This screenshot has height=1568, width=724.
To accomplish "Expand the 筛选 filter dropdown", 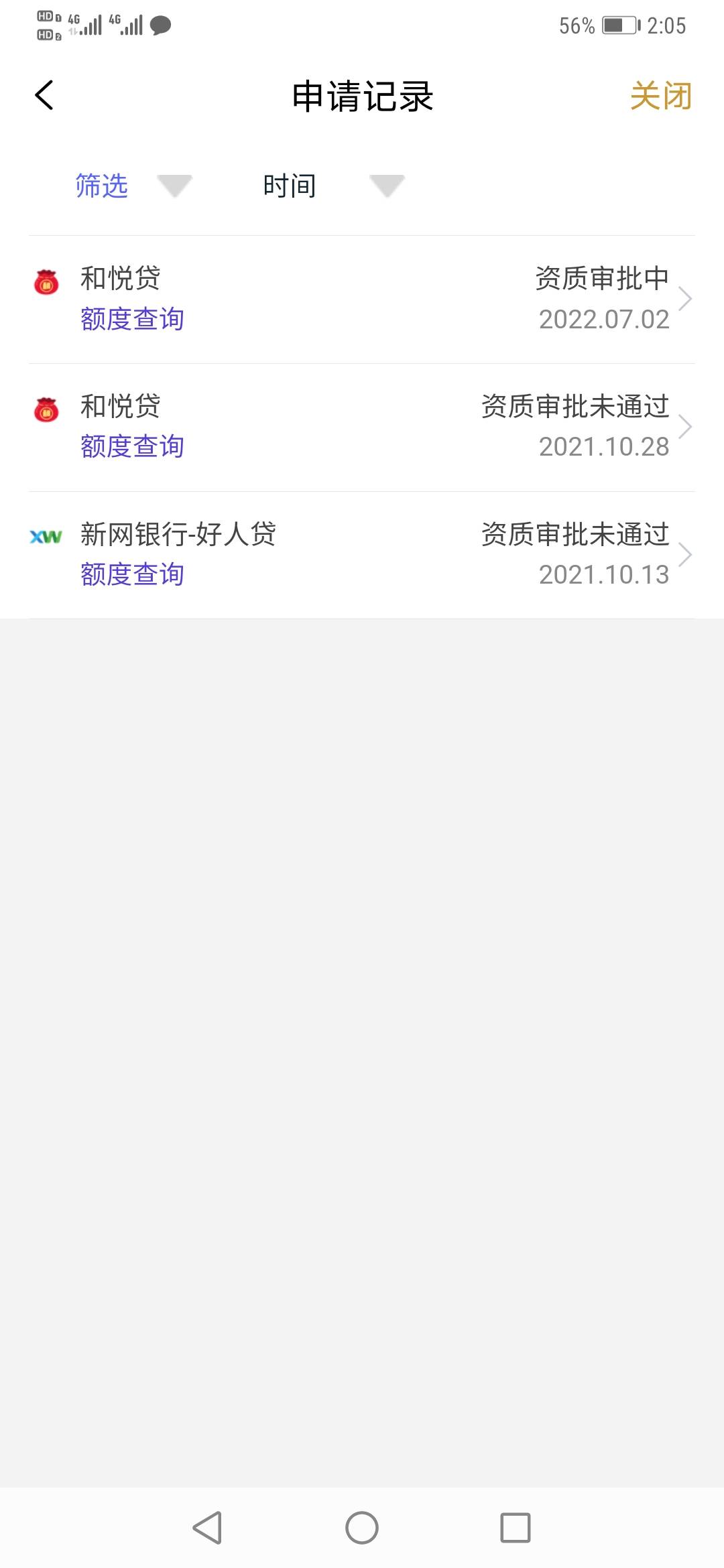I will pyautogui.click(x=133, y=186).
